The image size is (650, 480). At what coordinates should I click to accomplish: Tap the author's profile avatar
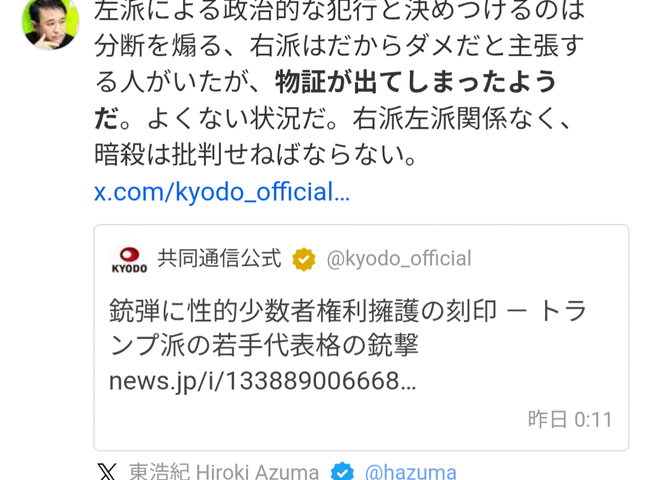[x=48, y=23]
